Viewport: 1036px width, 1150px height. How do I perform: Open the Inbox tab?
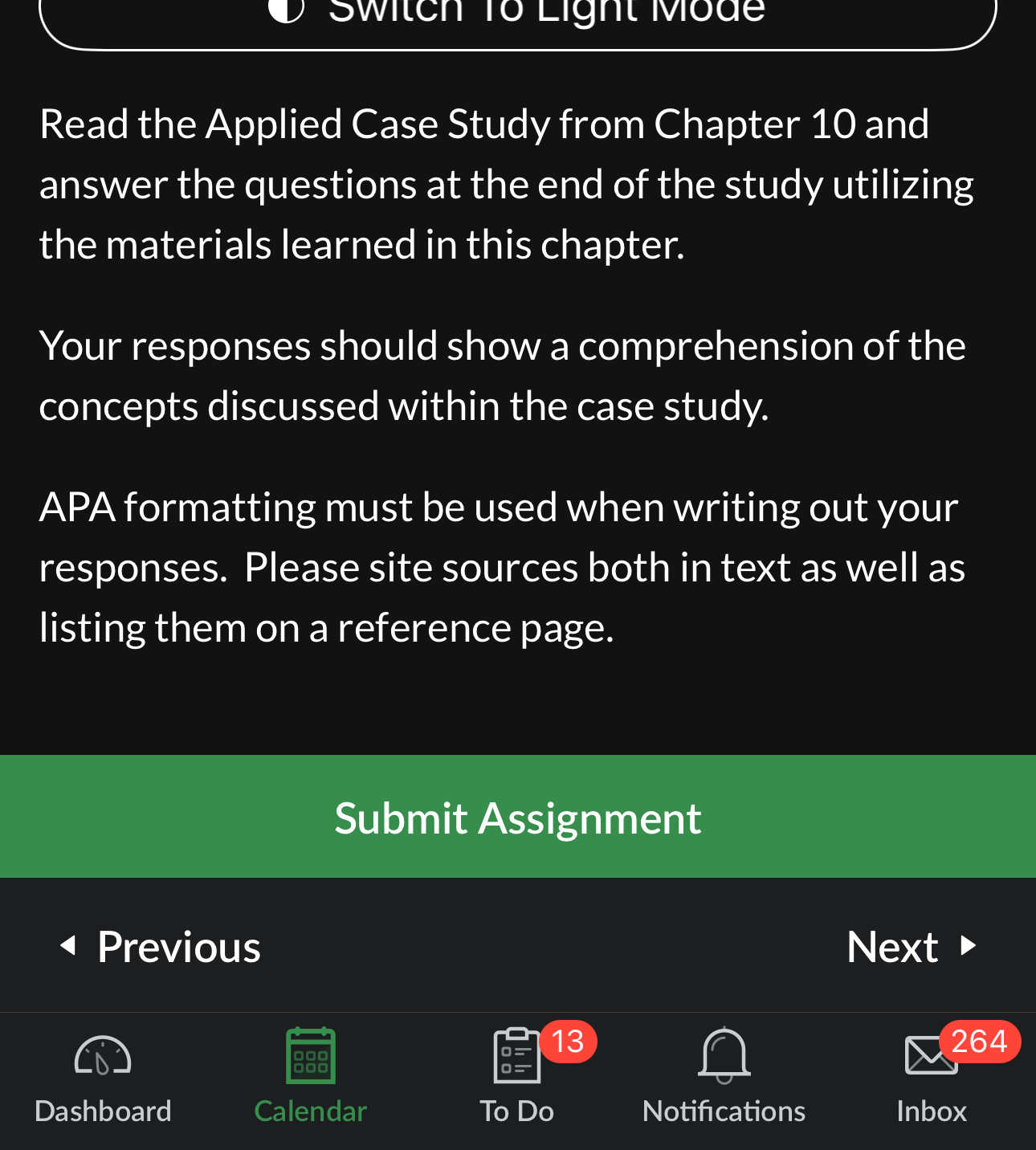coord(931,1078)
